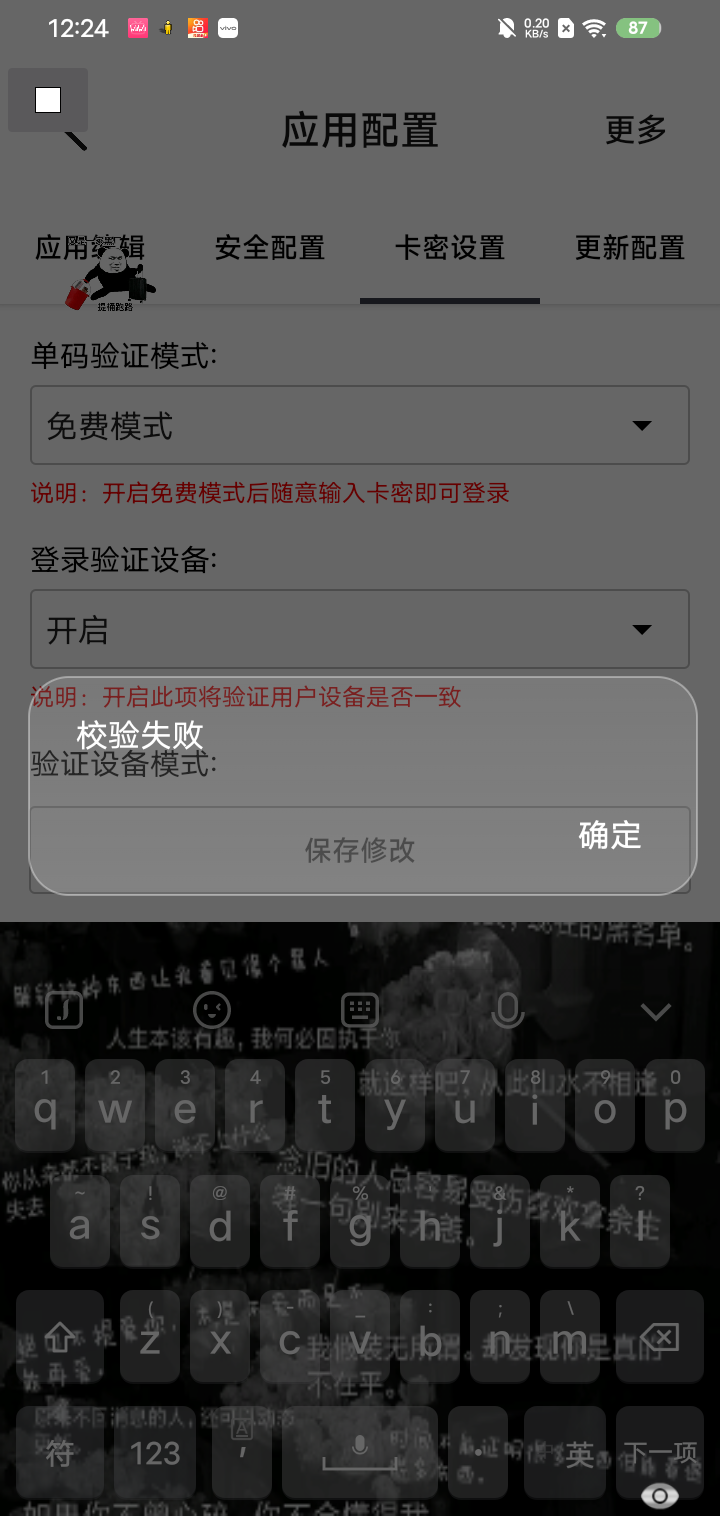Open the 更多 menu

coord(636,129)
